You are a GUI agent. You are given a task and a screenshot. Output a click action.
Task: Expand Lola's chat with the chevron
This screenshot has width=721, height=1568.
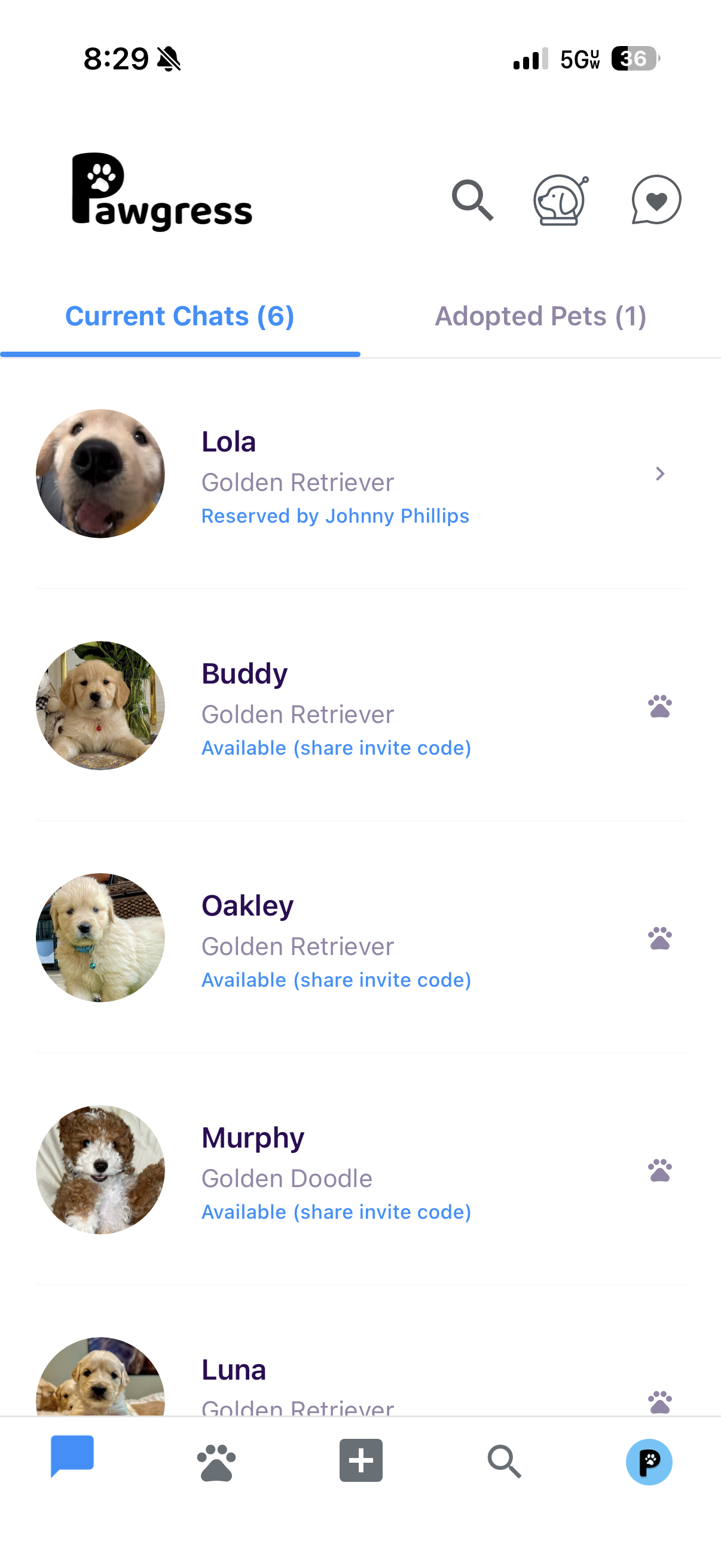[661, 474]
